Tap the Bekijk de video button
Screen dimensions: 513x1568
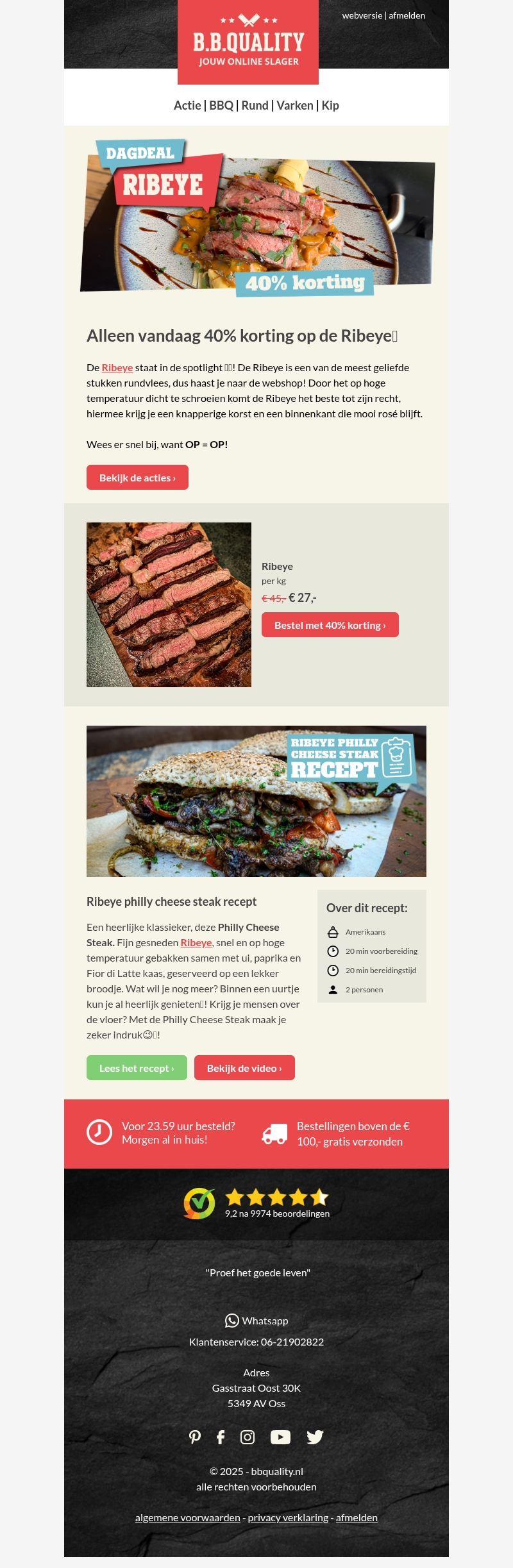244,1068
